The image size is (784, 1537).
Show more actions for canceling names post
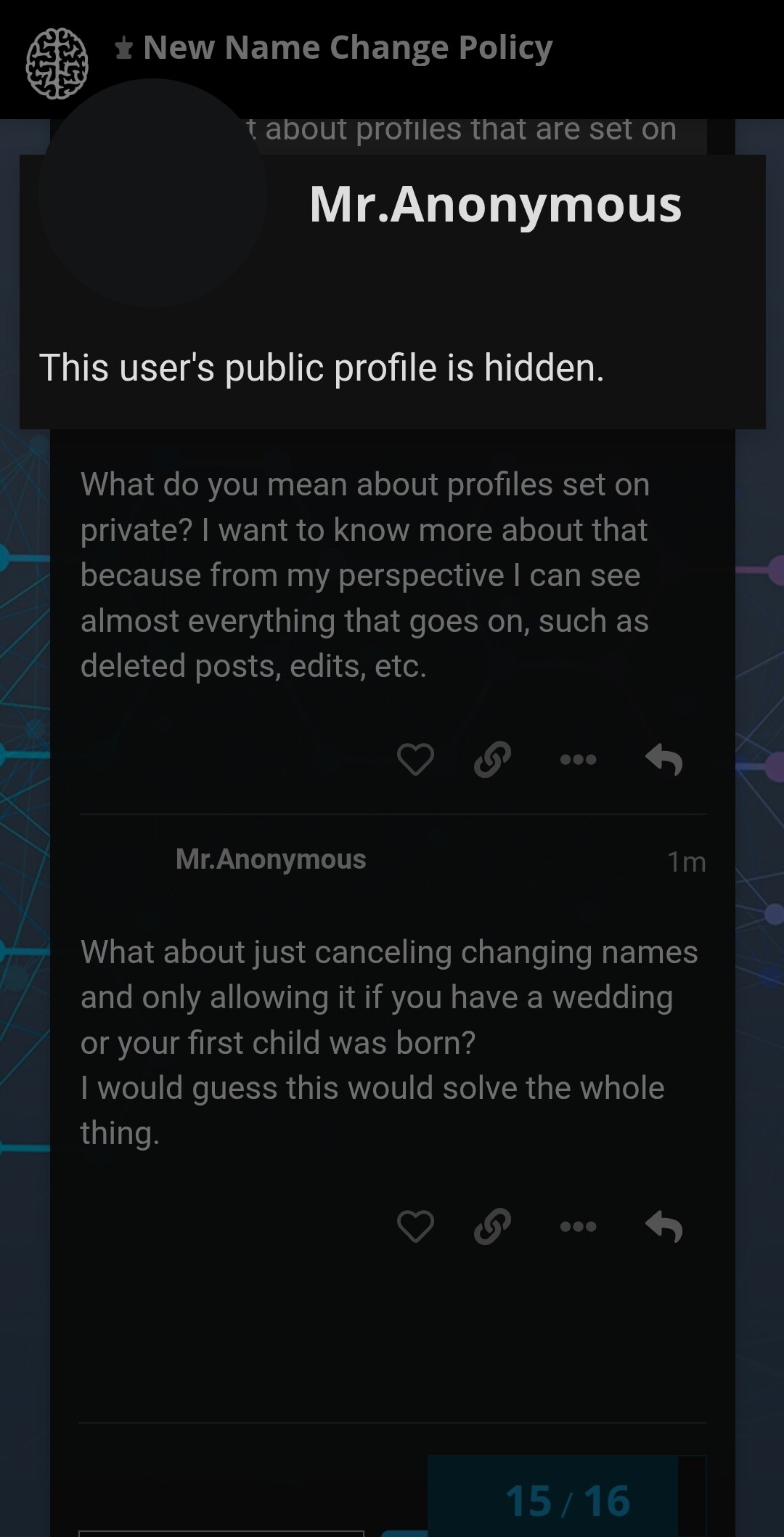578,1227
